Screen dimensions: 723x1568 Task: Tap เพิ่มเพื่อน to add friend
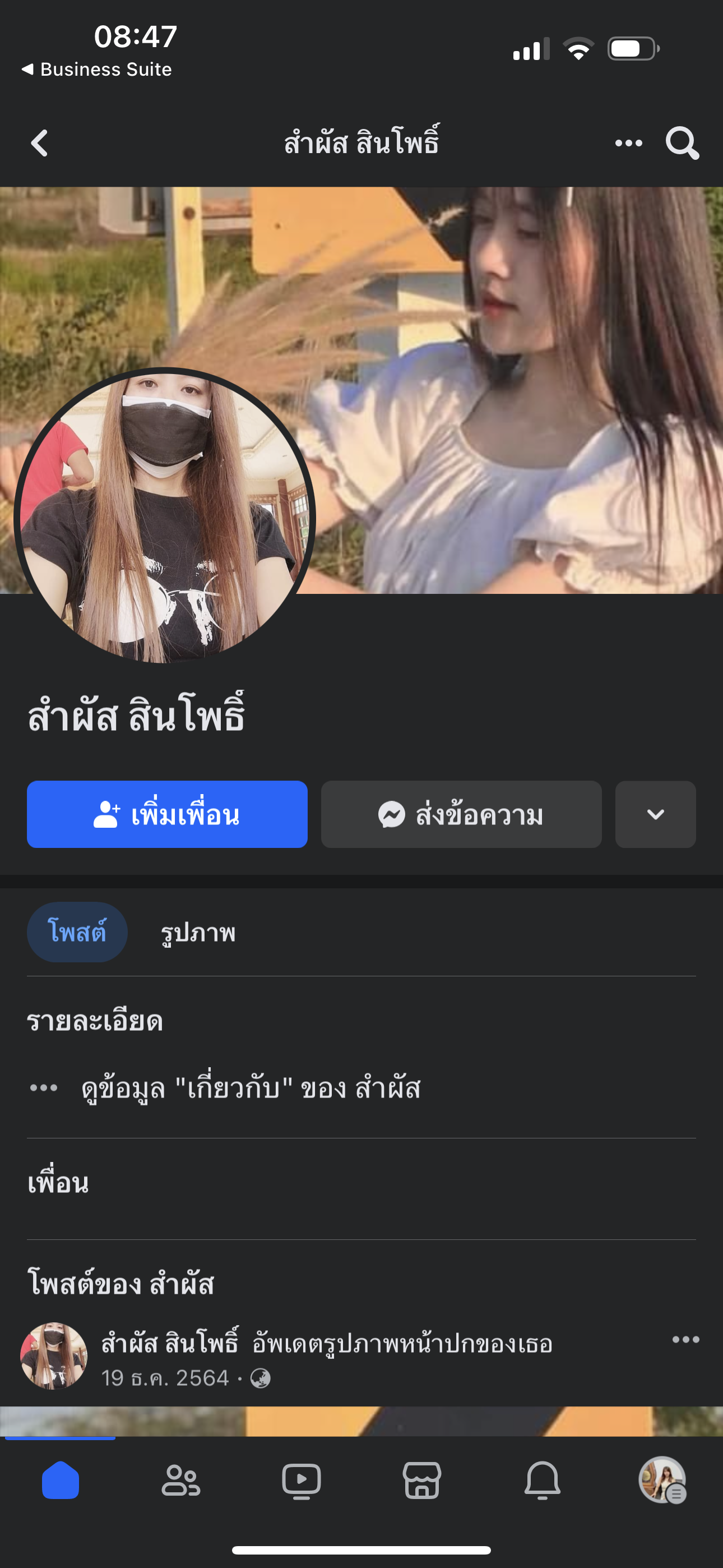pos(167,814)
